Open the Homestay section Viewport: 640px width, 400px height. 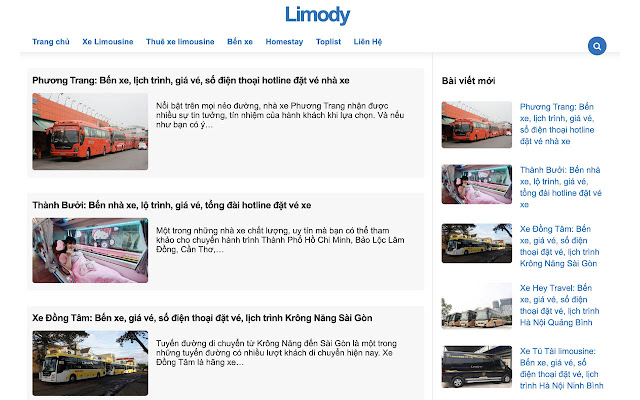[x=285, y=42]
